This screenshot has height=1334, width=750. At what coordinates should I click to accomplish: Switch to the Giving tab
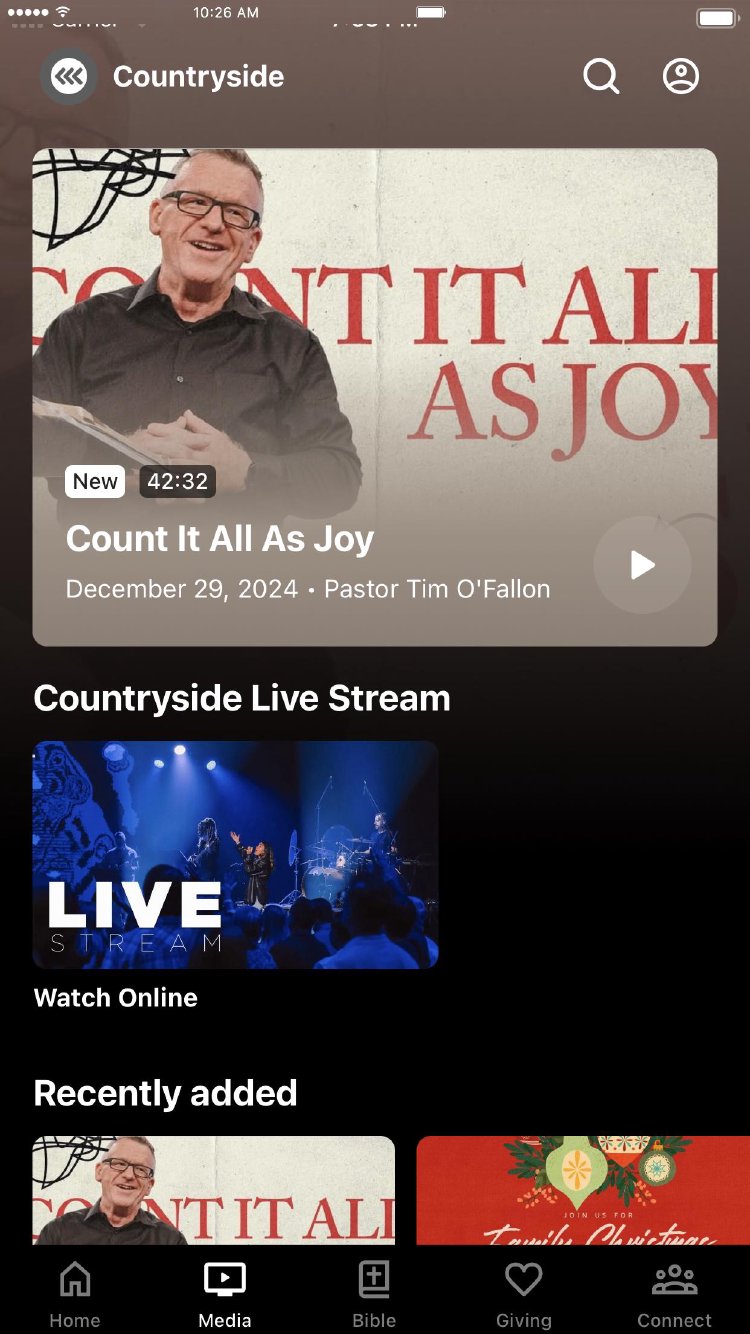pos(523,1295)
